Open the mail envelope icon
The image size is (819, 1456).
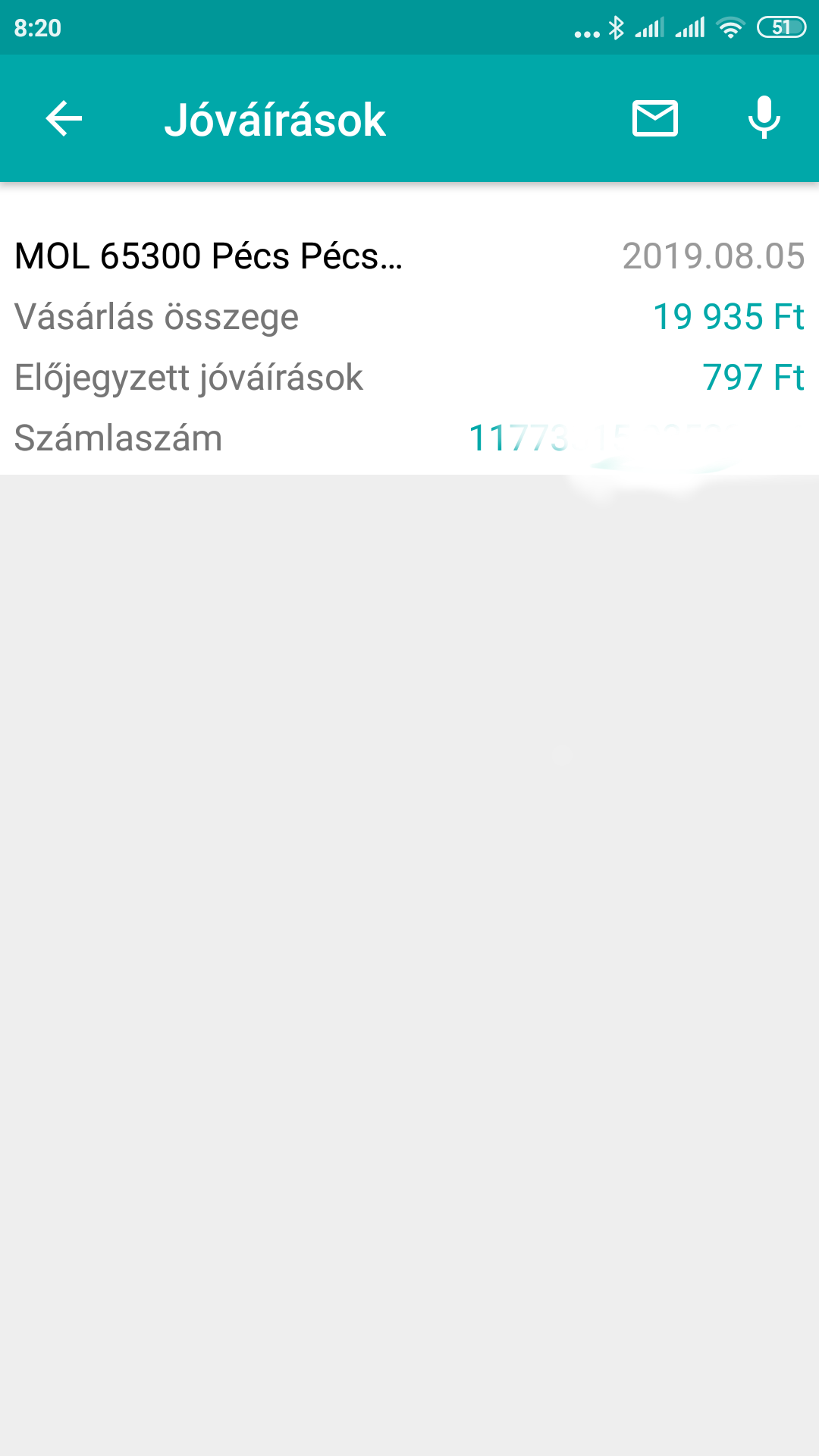655,119
